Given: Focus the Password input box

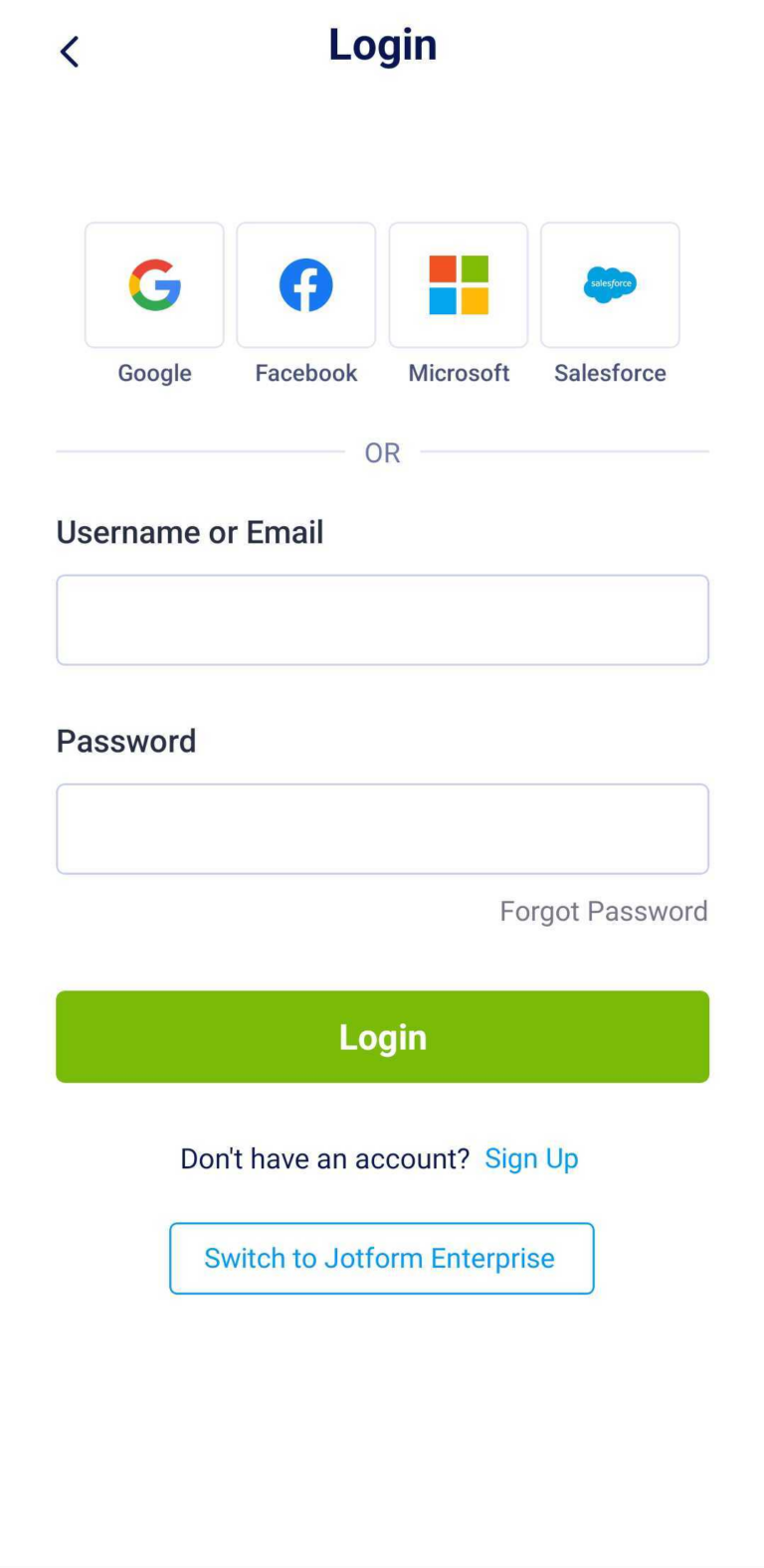Looking at the screenshot, I should tap(382, 828).
